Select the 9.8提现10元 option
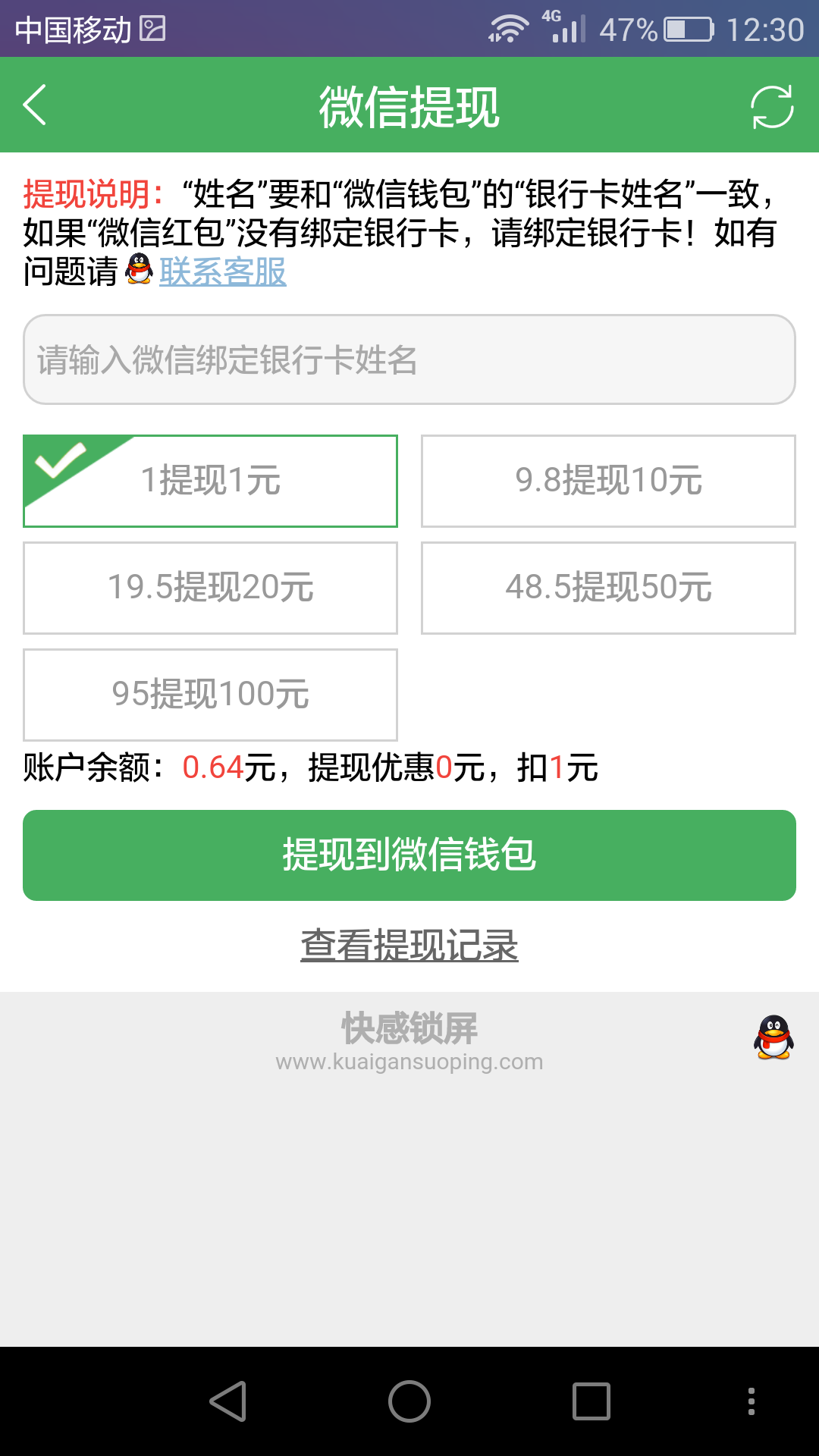This screenshot has height=1456, width=819. 608,480
